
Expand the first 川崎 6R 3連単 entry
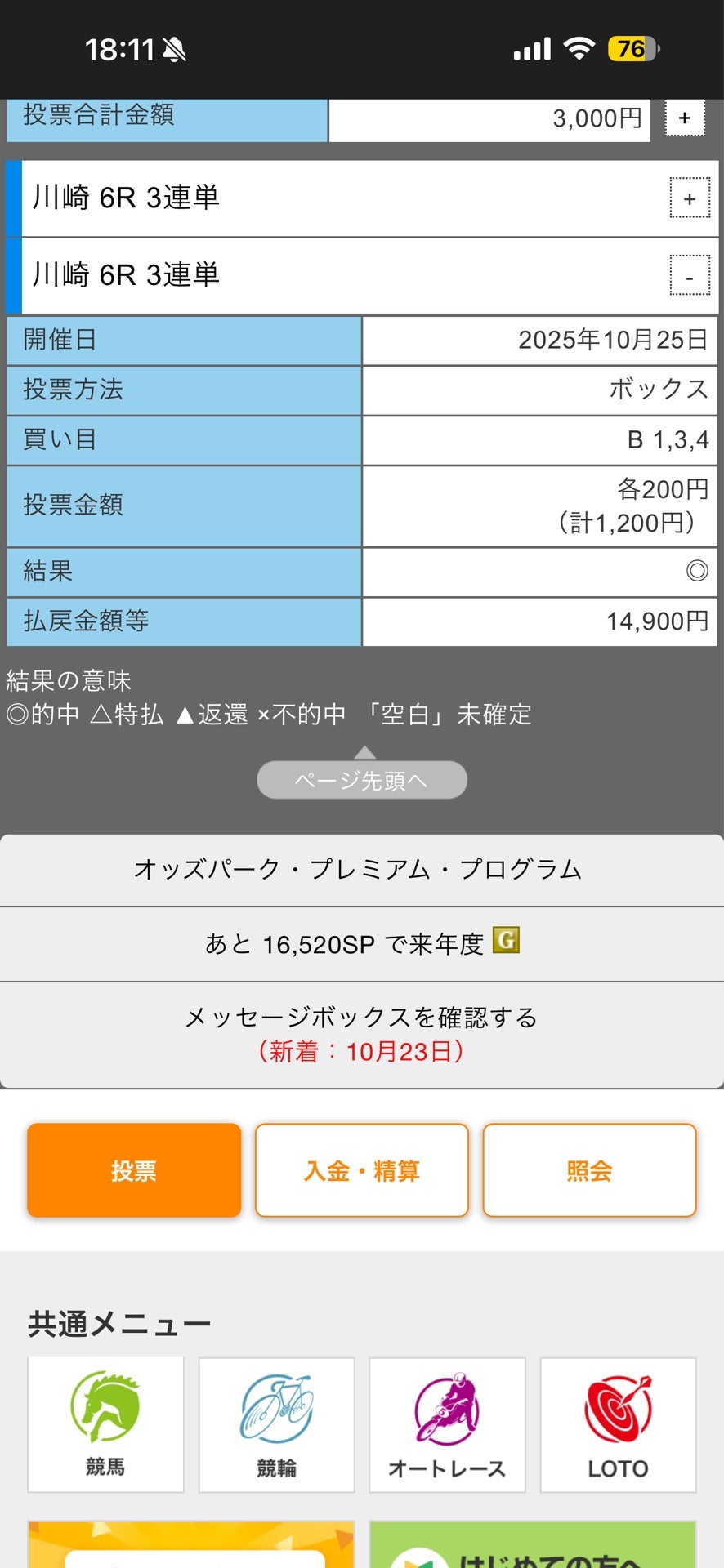coord(689,198)
